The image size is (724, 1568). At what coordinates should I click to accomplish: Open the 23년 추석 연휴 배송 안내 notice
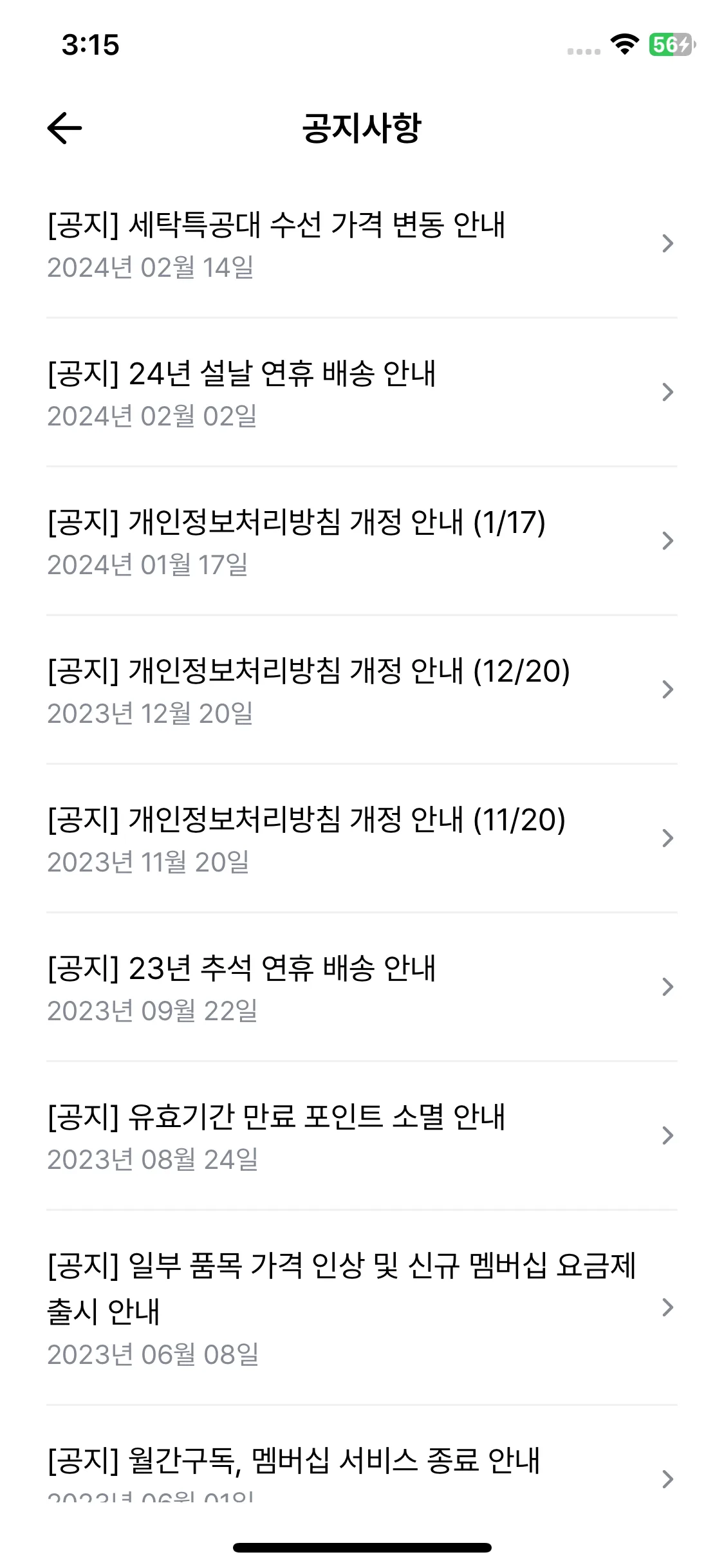pos(241,972)
